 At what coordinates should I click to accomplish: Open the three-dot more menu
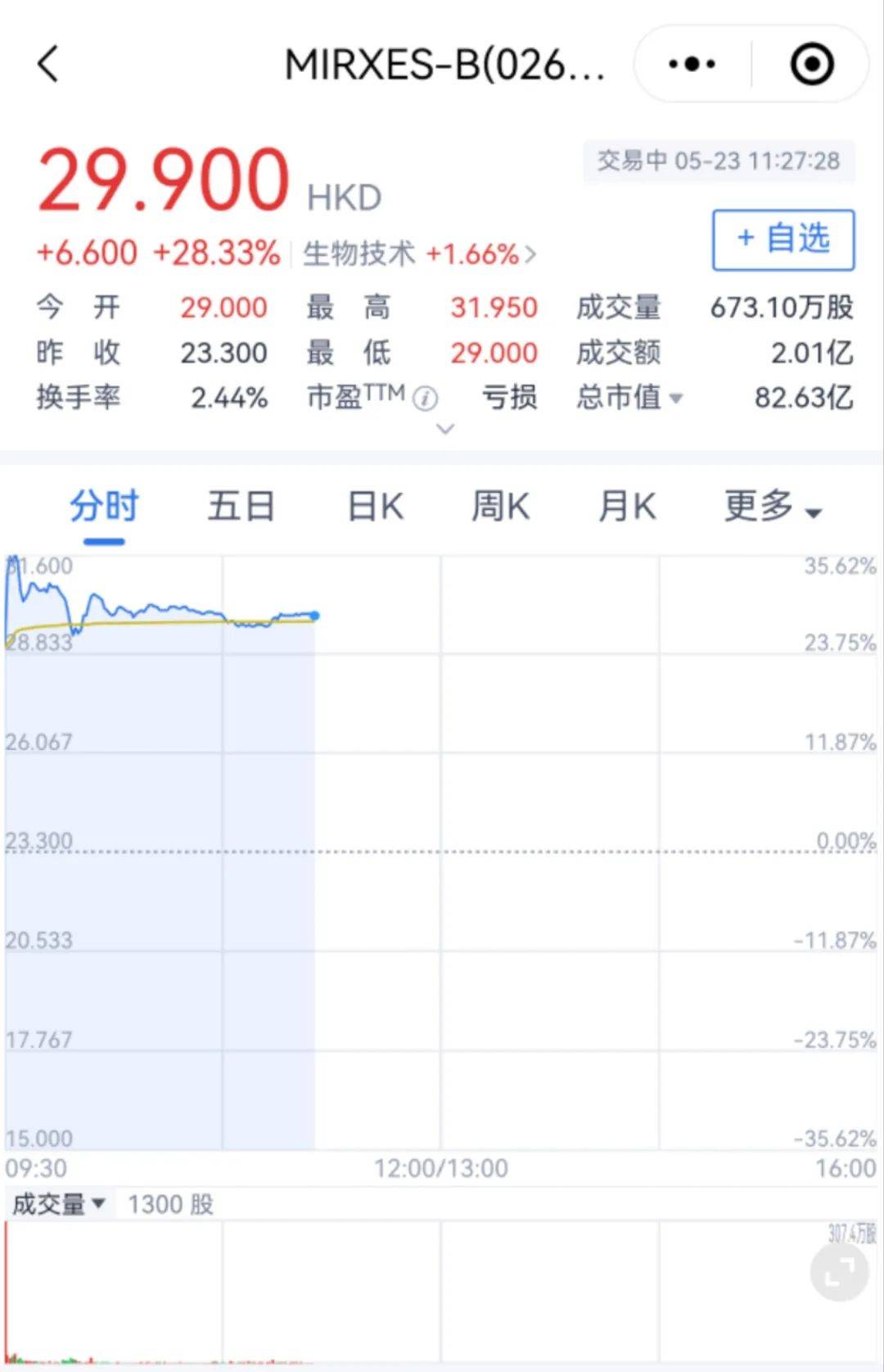pos(692,64)
